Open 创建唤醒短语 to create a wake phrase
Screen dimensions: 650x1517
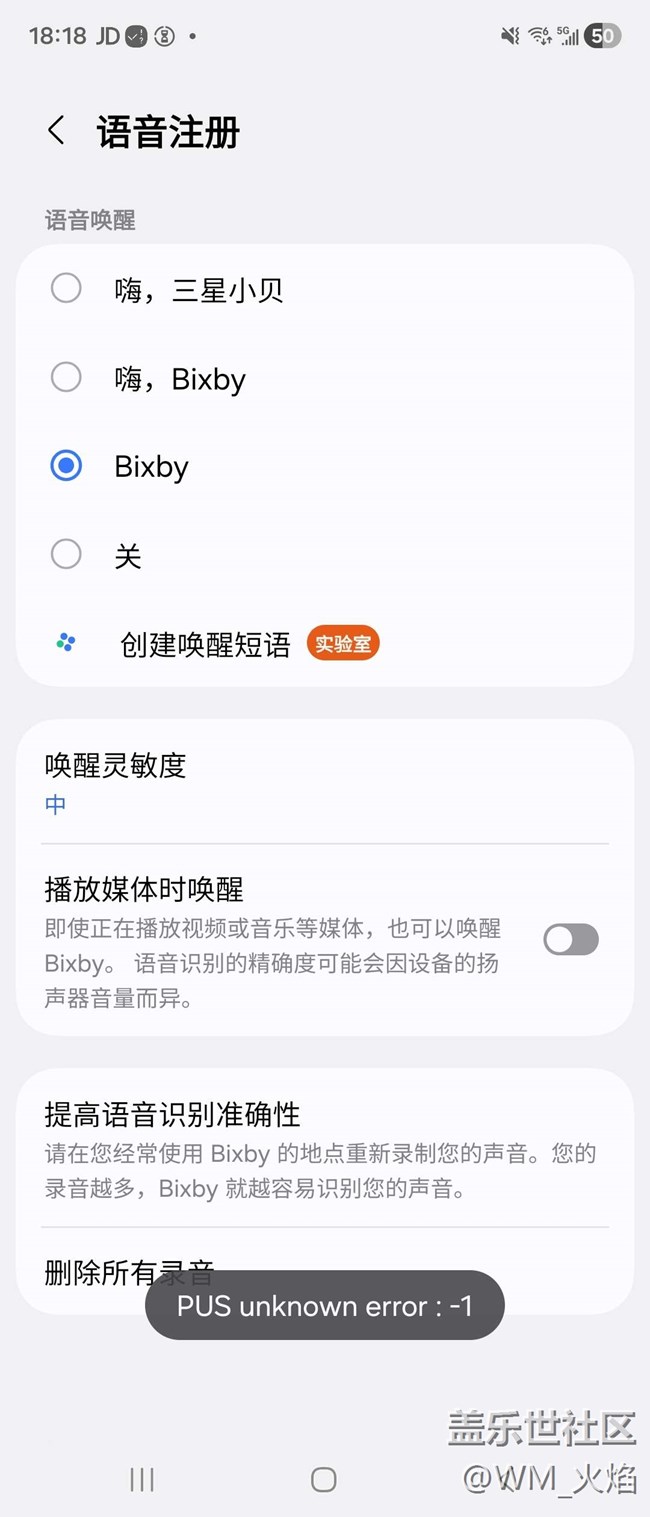pyautogui.click(x=205, y=645)
